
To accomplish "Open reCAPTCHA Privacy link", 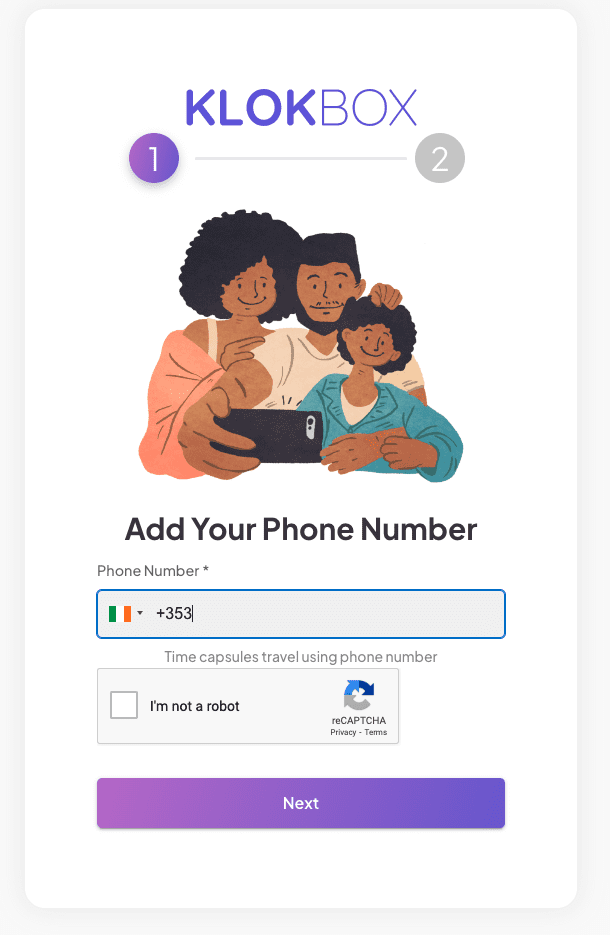I will [x=343, y=733].
